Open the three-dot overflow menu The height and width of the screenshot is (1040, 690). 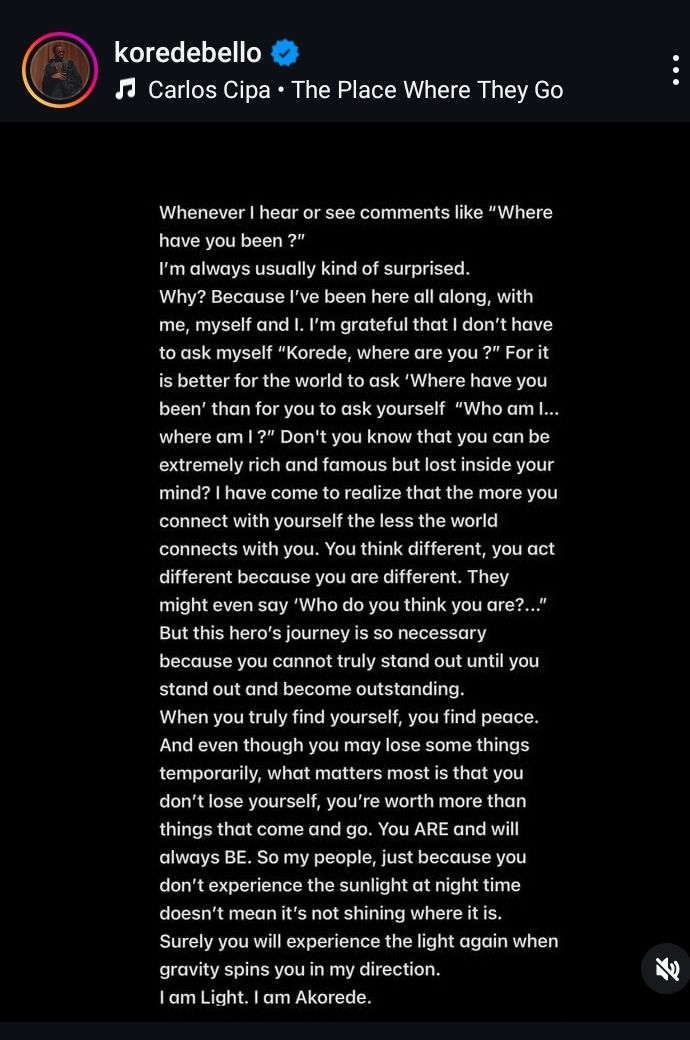coord(676,70)
